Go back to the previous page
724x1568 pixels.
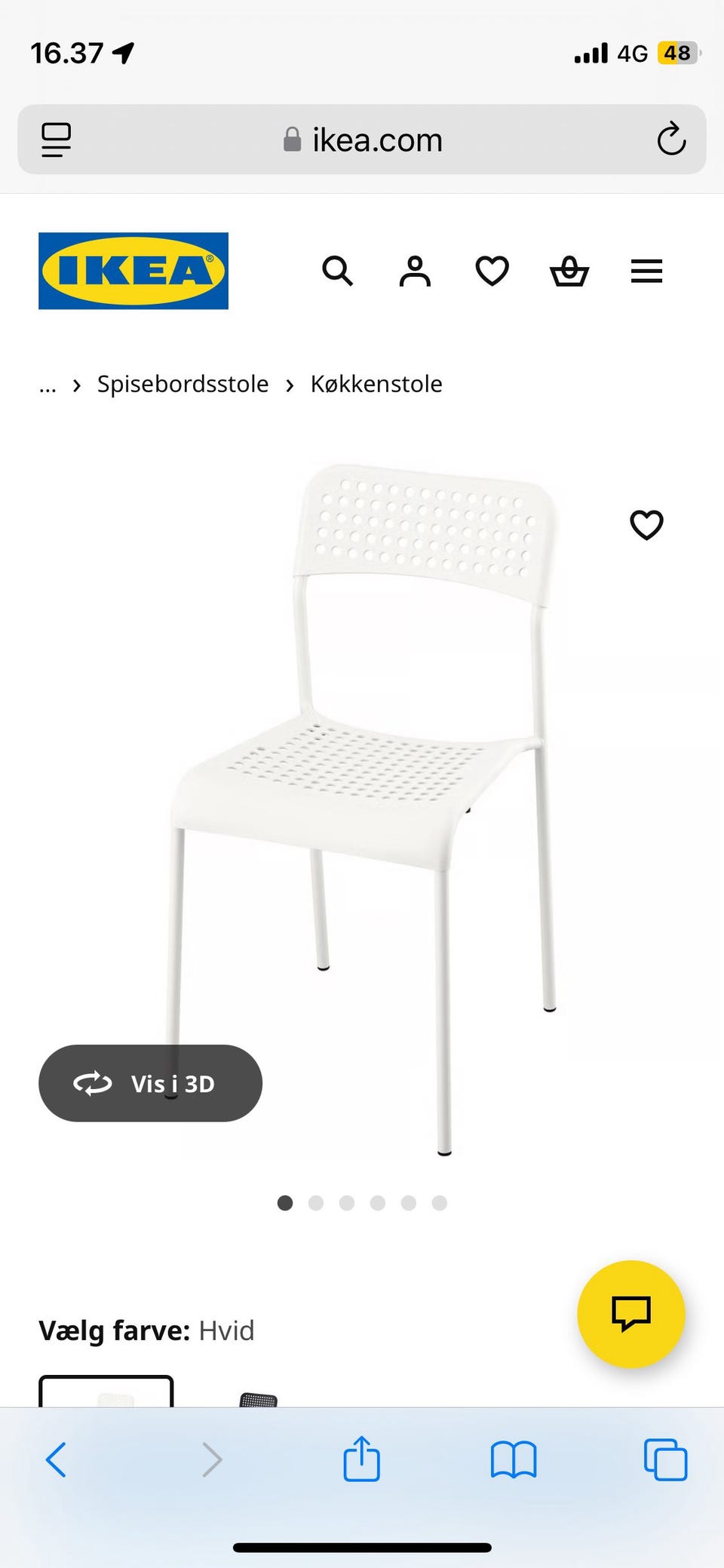57,1459
